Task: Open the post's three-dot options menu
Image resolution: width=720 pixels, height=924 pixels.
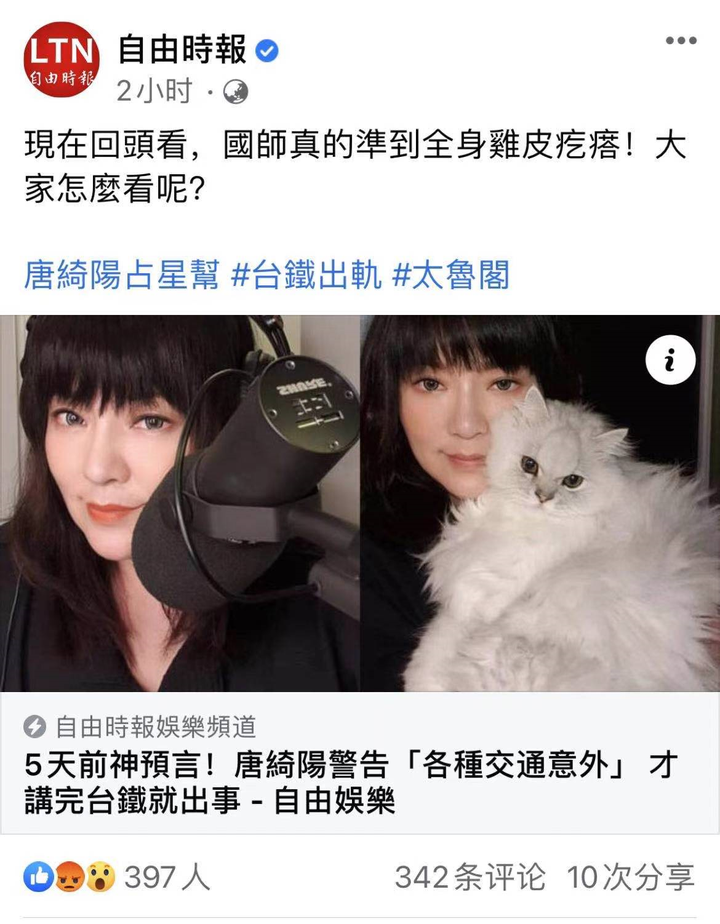Action: pyautogui.click(x=681, y=42)
